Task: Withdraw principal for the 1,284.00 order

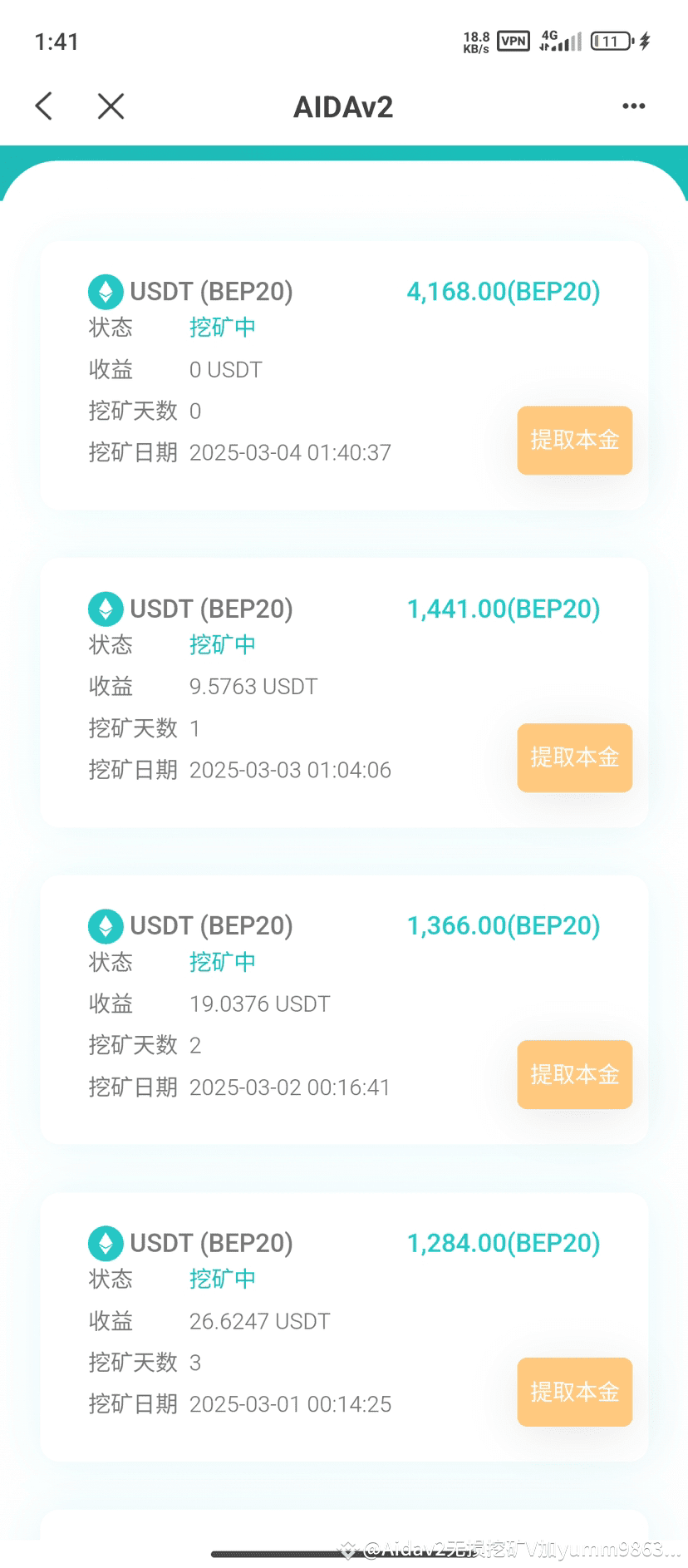Action: (x=575, y=1392)
